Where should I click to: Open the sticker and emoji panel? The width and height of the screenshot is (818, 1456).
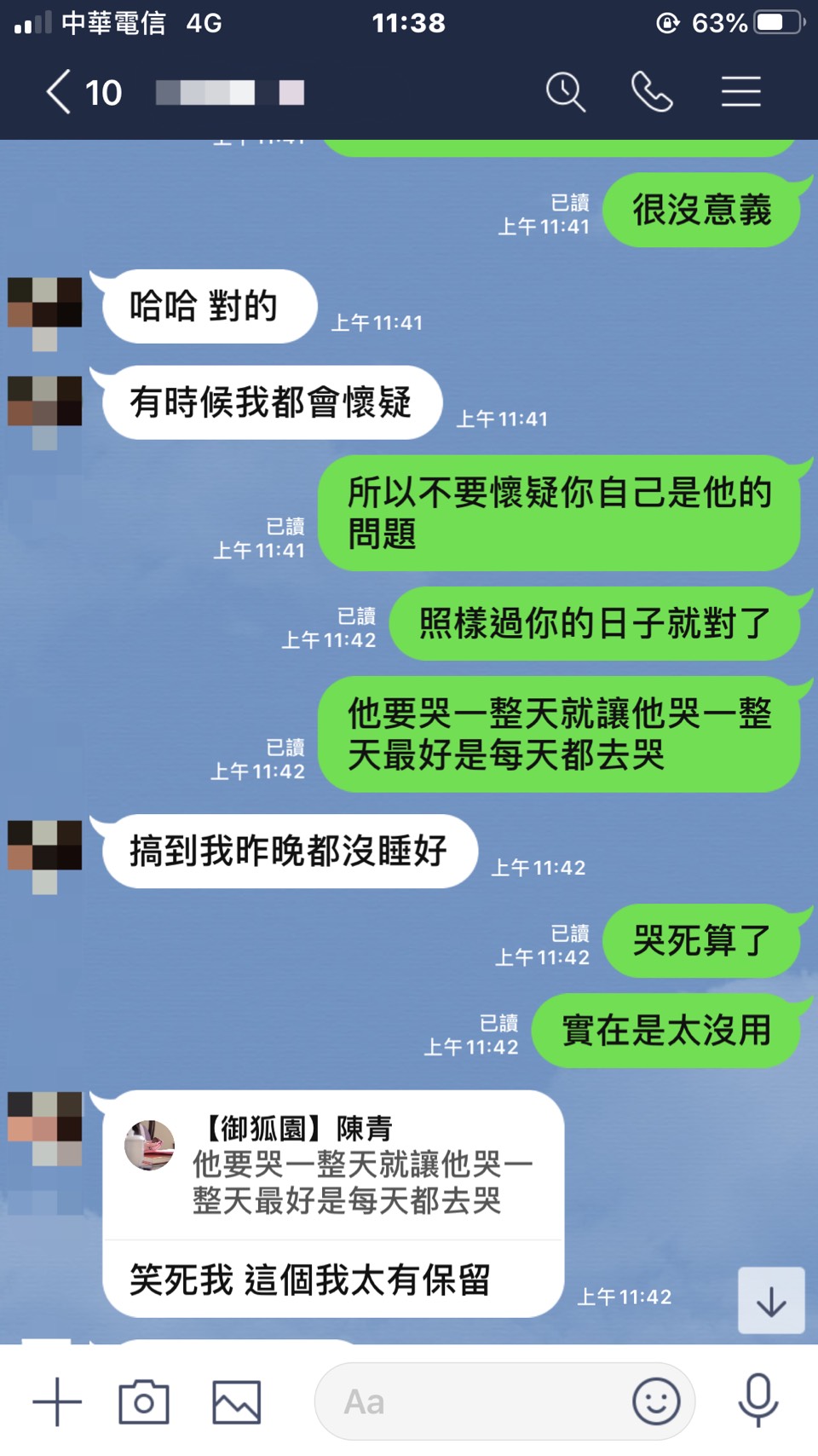click(x=656, y=1401)
